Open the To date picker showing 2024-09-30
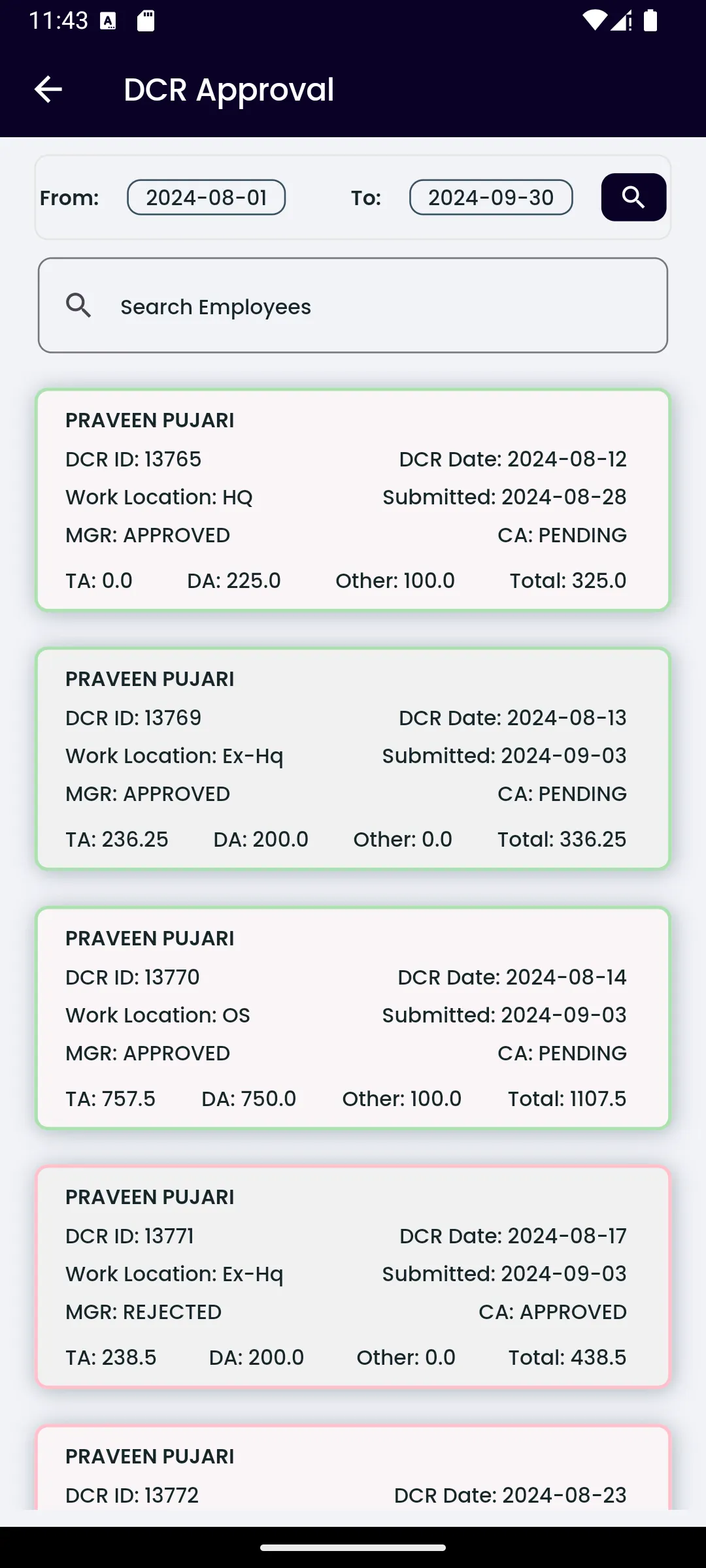 pyautogui.click(x=490, y=197)
